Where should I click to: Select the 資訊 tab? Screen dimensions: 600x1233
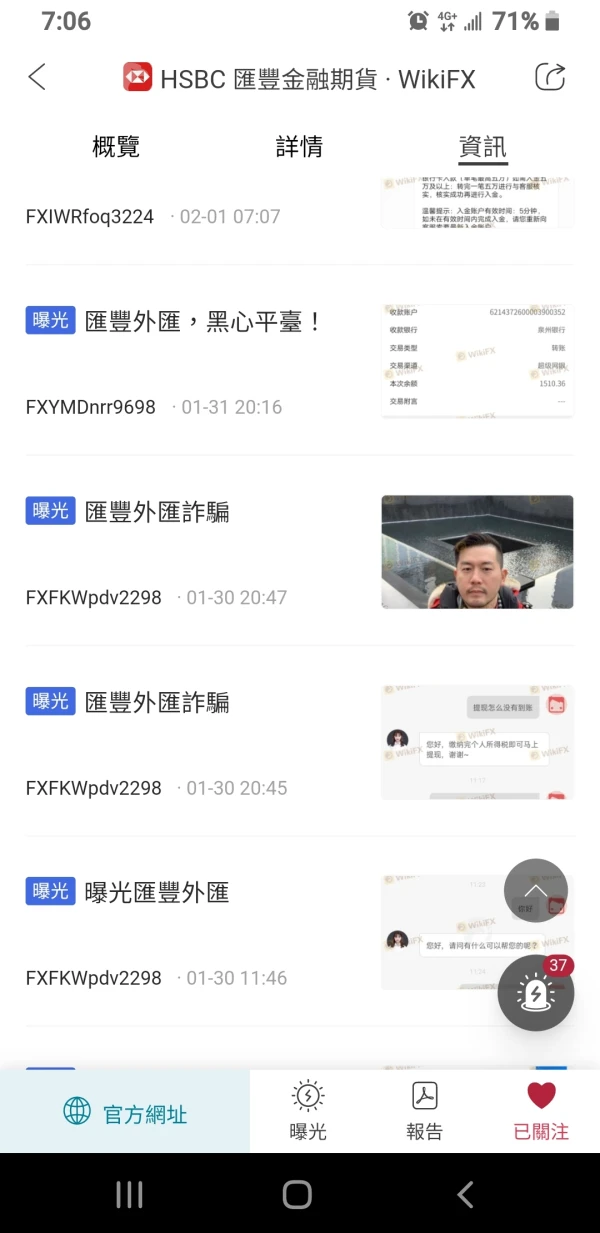tap(483, 147)
